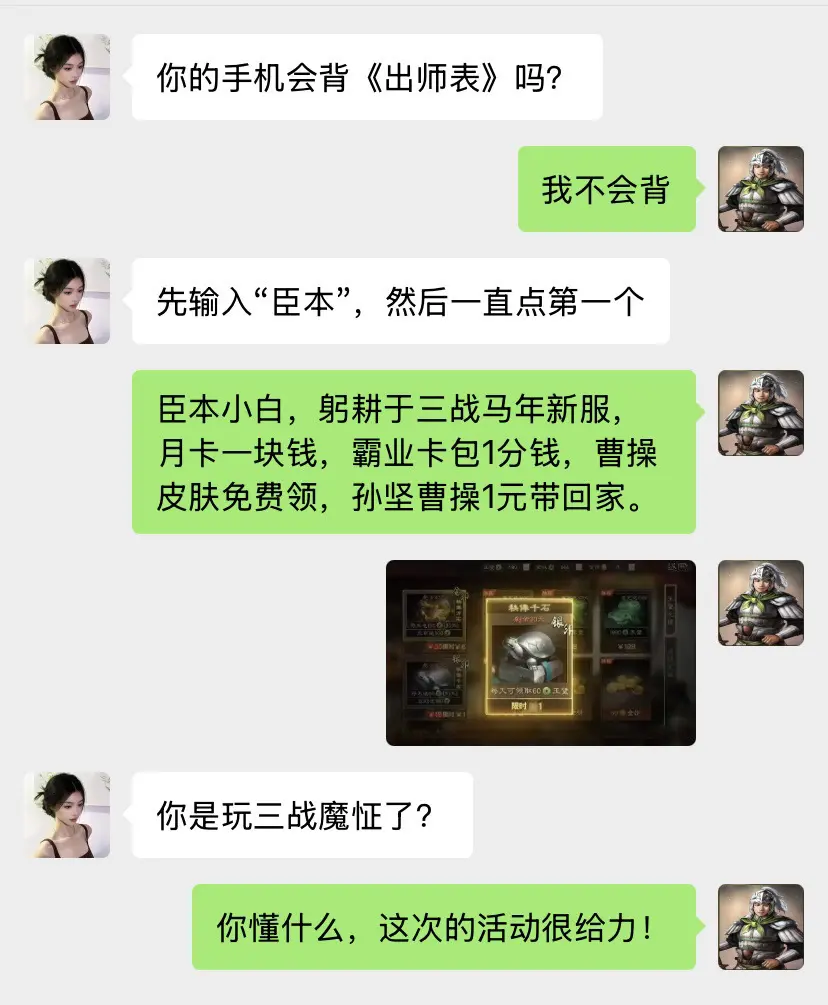Screen dimensions: 828x1005
Task: Tap your warrior avatar beside "我不会背"
Action: 760,189
